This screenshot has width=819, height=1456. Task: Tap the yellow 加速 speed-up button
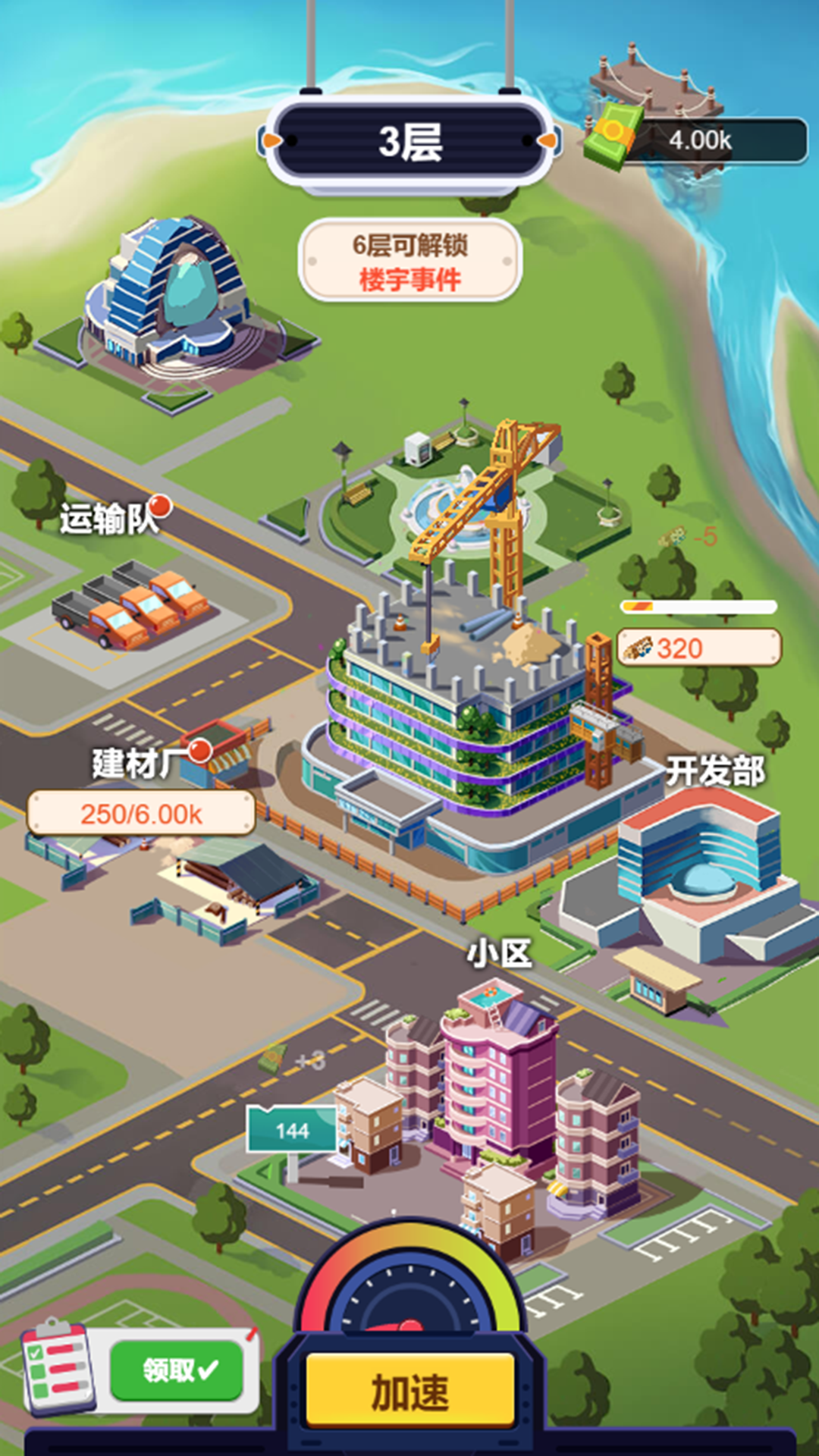point(409,1392)
